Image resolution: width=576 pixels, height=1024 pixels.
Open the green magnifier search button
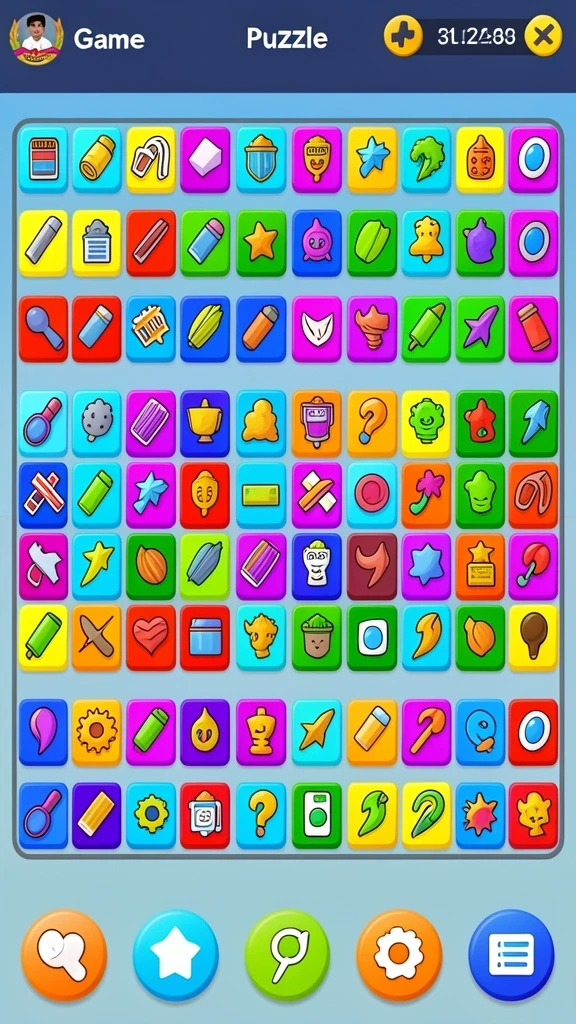(x=287, y=955)
